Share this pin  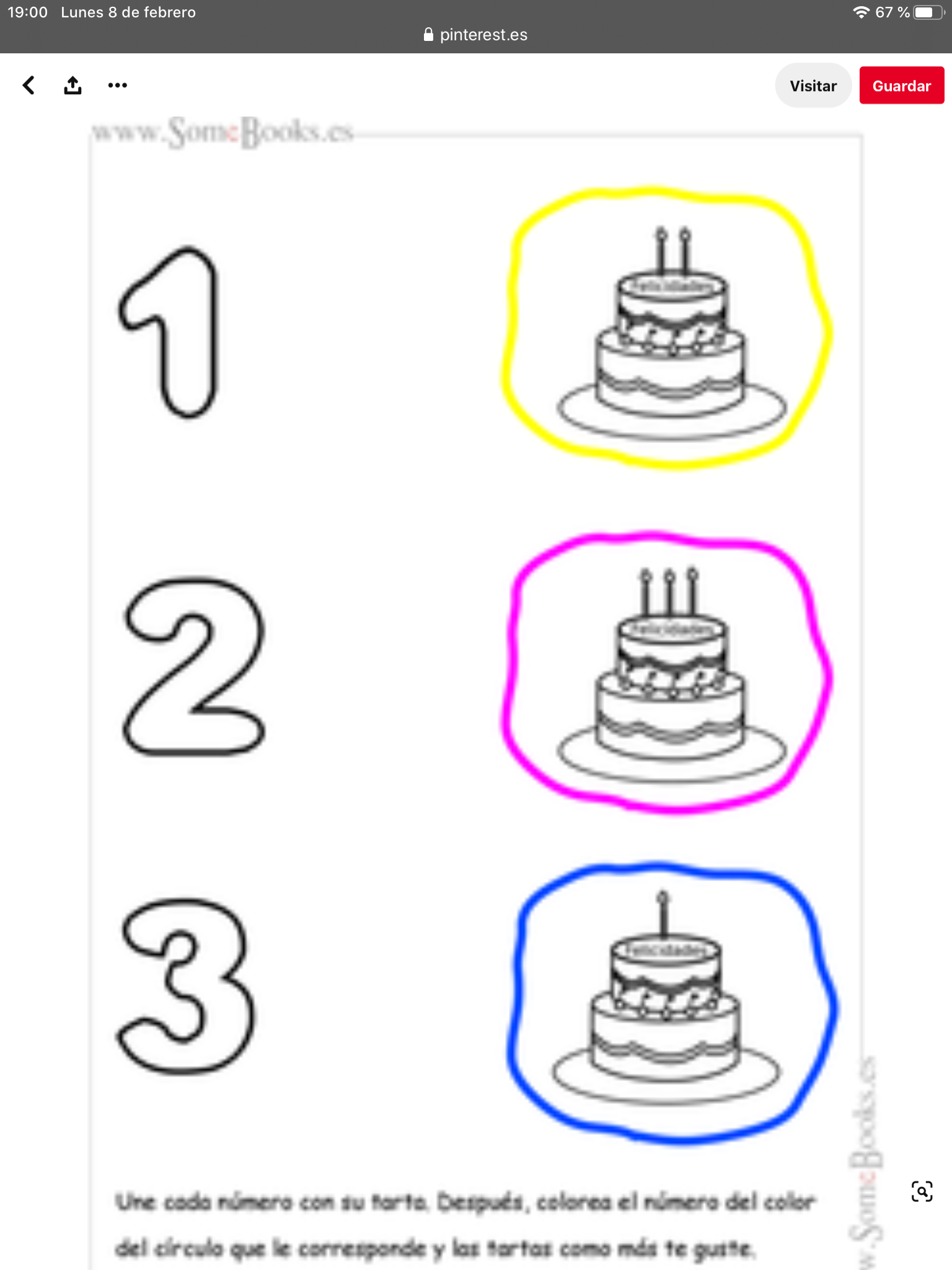tap(73, 86)
